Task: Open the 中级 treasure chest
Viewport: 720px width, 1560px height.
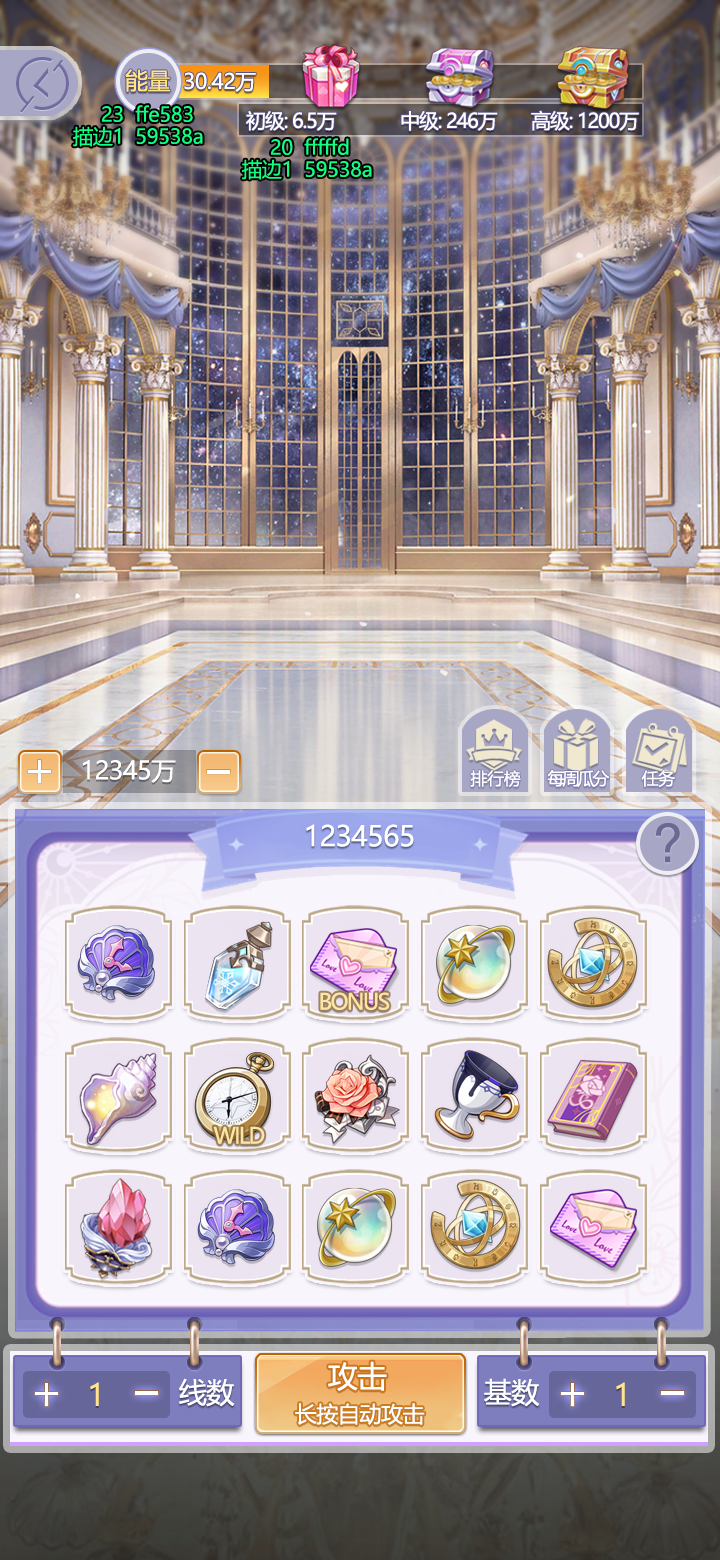Action: [459, 76]
